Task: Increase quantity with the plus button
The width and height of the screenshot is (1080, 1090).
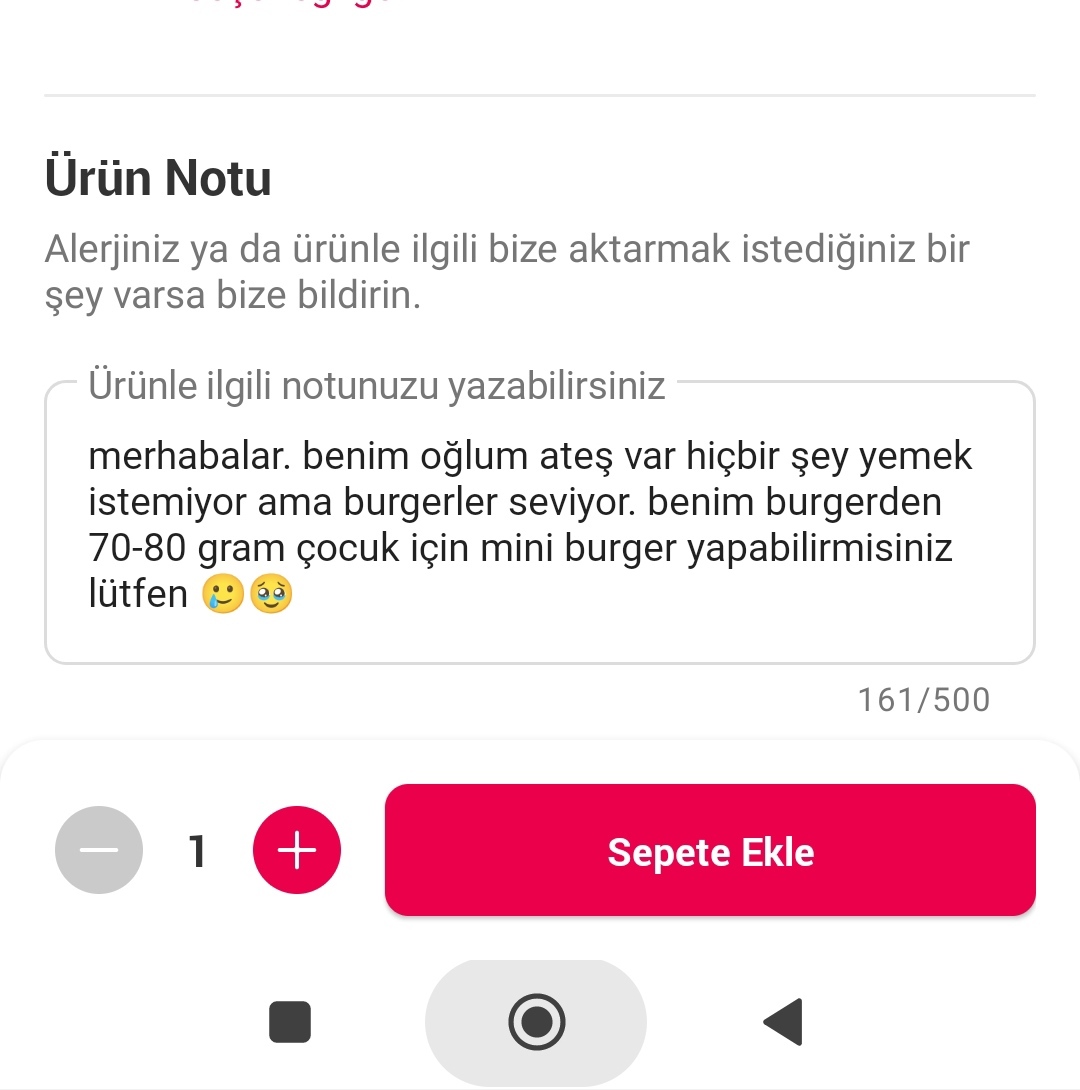Action: pyautogui.click(x=297, y=851)
